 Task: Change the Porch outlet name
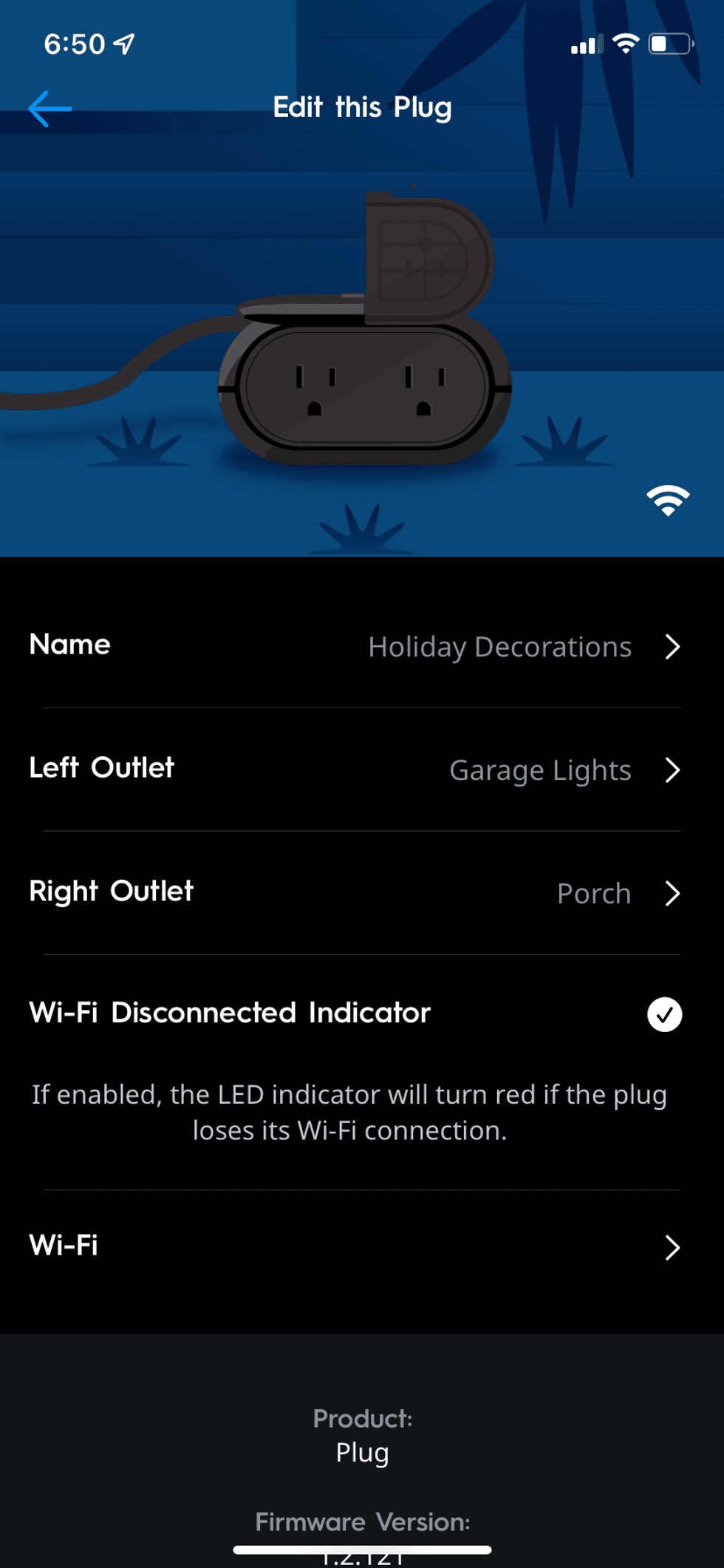pos(593,893)
